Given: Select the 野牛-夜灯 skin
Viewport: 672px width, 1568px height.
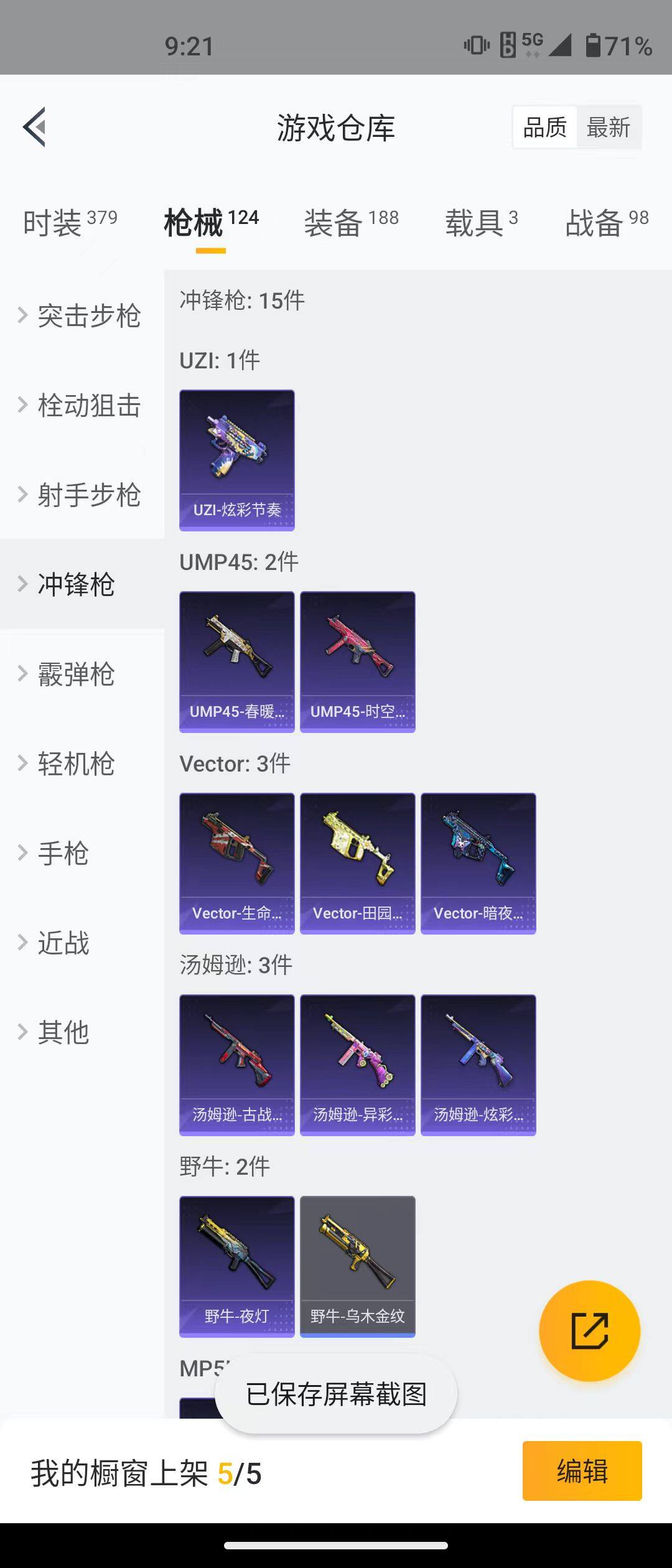Looking at the screenshot, I should pos(236,1266).
